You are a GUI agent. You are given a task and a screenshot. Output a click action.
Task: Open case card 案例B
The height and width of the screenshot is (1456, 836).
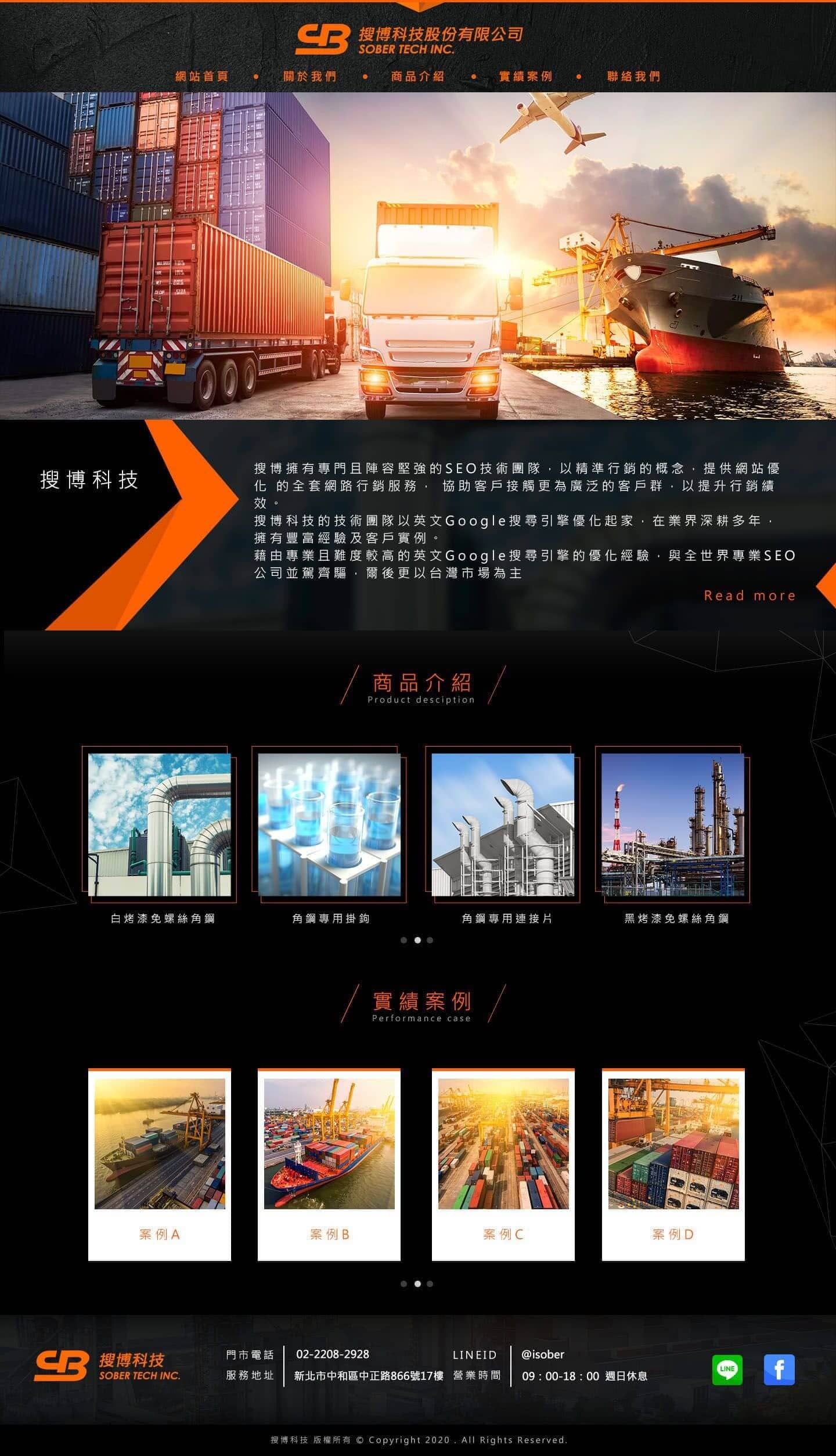tap(329, 1165)
